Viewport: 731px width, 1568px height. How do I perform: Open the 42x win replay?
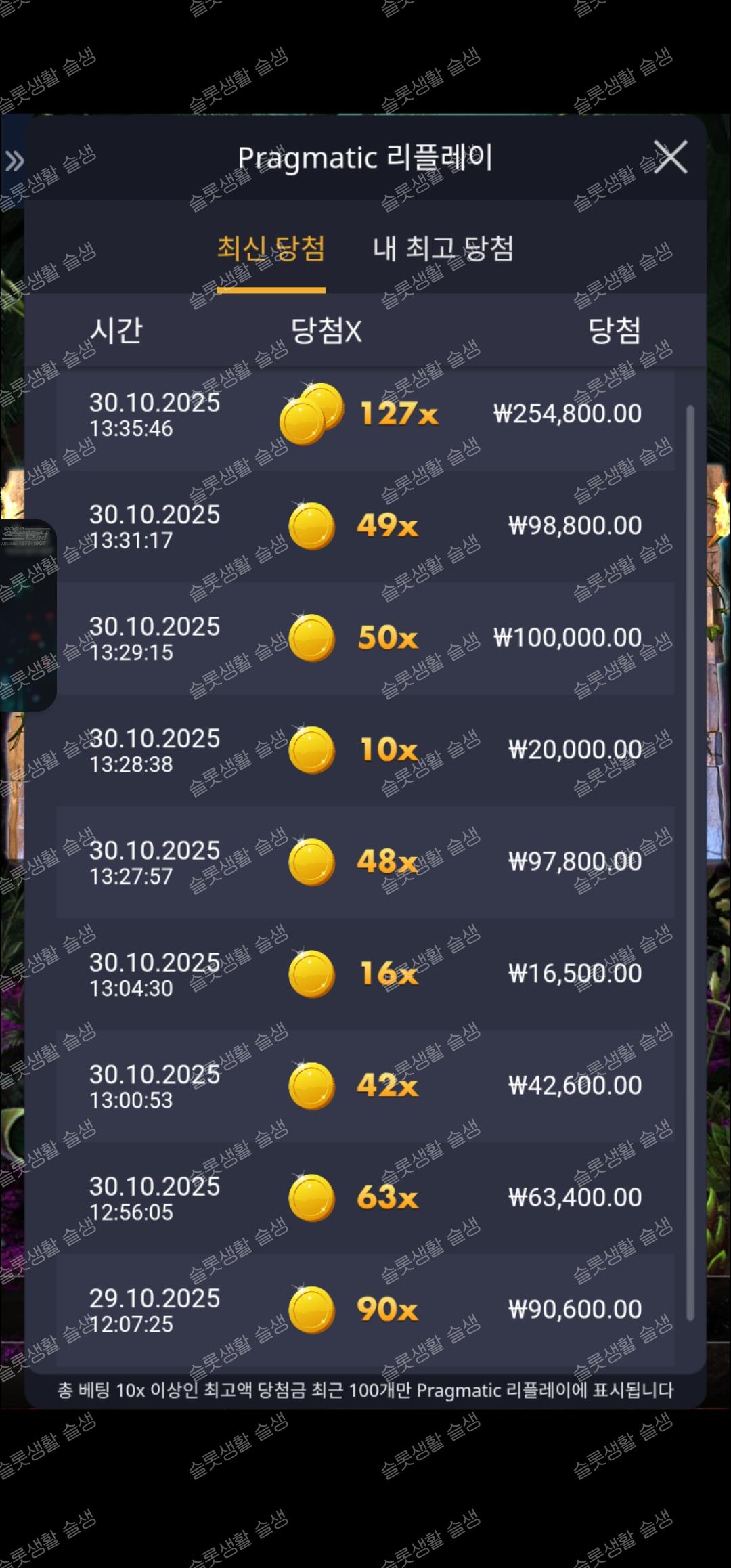(365, 1086)
